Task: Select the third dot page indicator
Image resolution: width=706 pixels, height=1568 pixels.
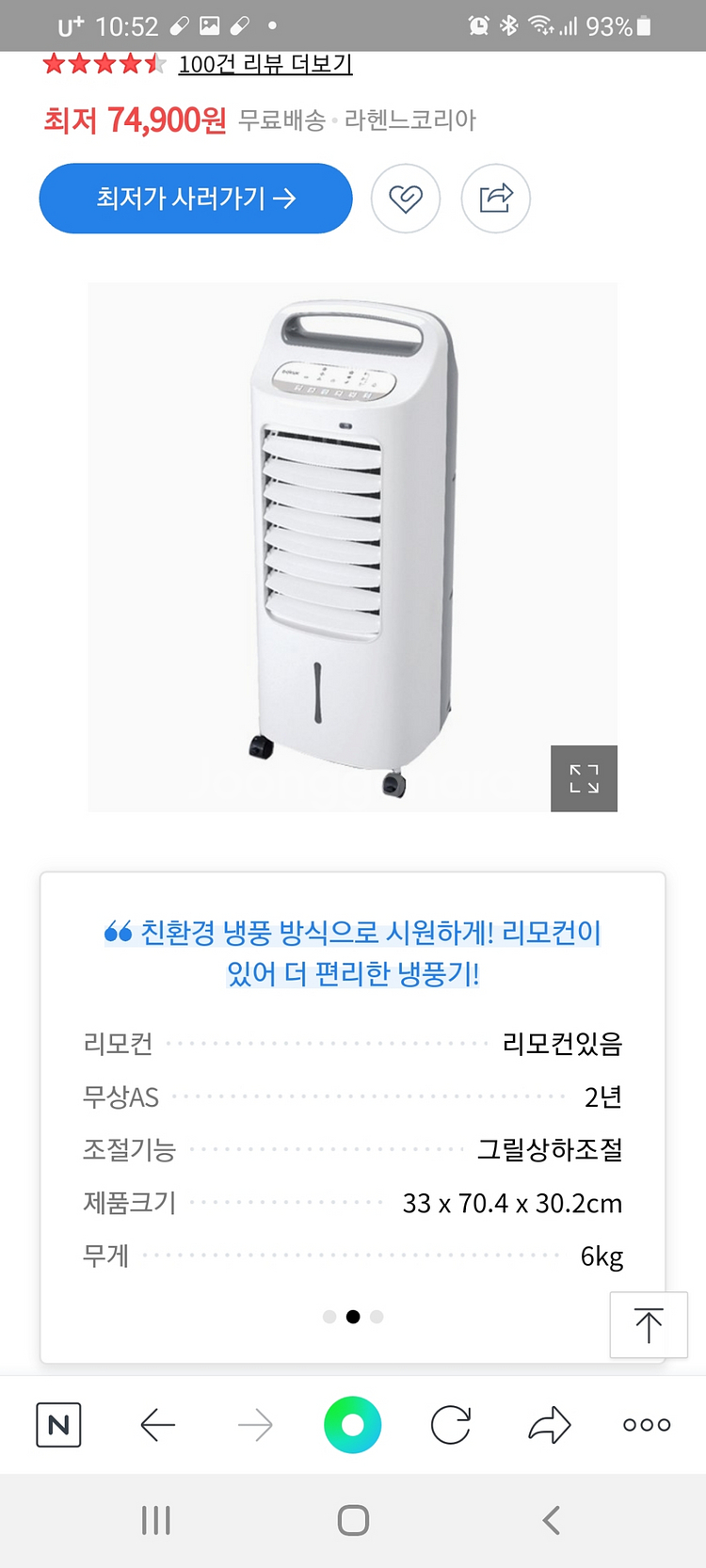Action: click(x=377, y=1317)
